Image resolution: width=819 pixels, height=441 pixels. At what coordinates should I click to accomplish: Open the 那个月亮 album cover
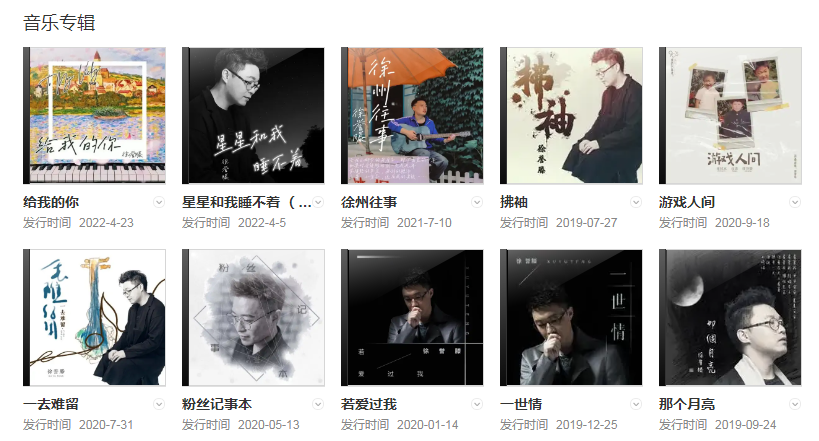coord(731,318)
